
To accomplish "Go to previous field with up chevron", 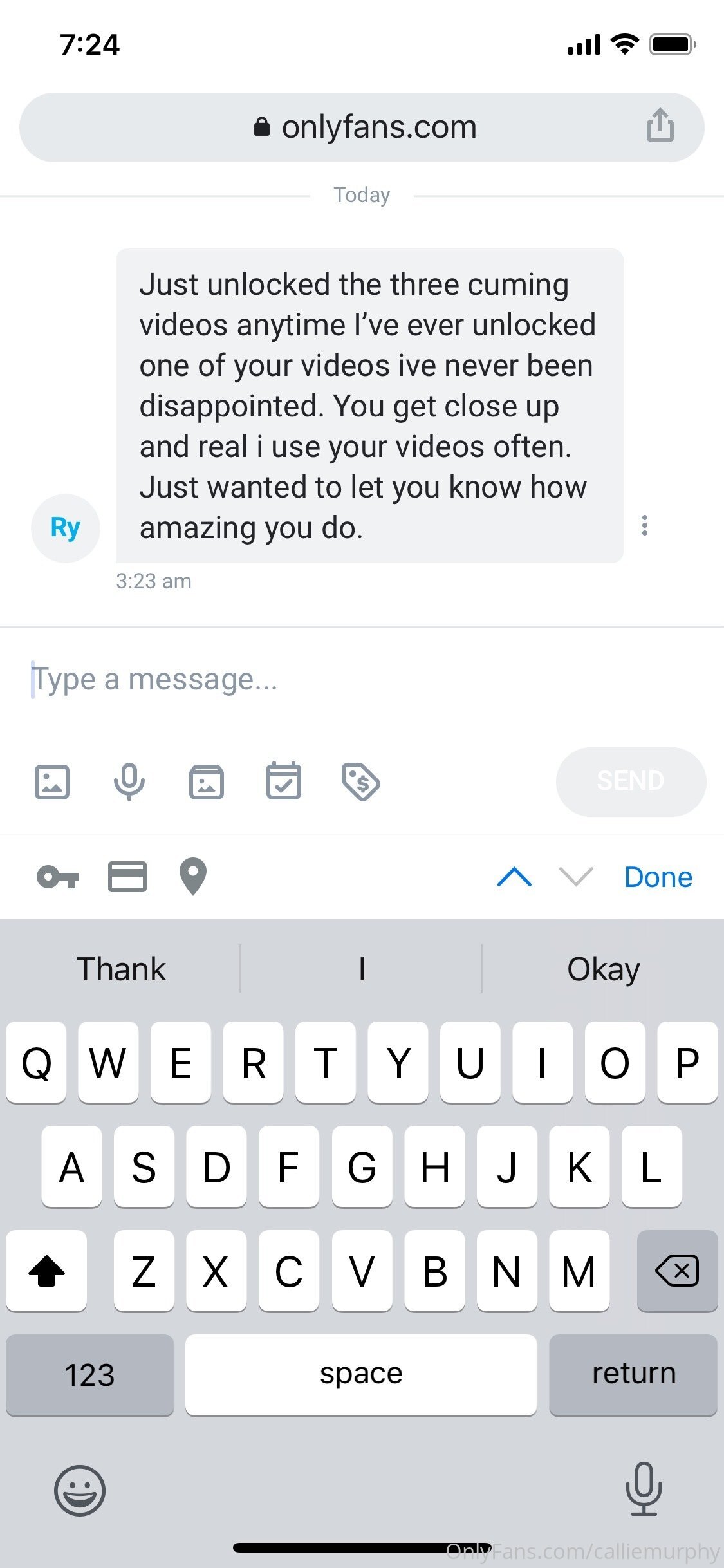I will pos(515,877).
